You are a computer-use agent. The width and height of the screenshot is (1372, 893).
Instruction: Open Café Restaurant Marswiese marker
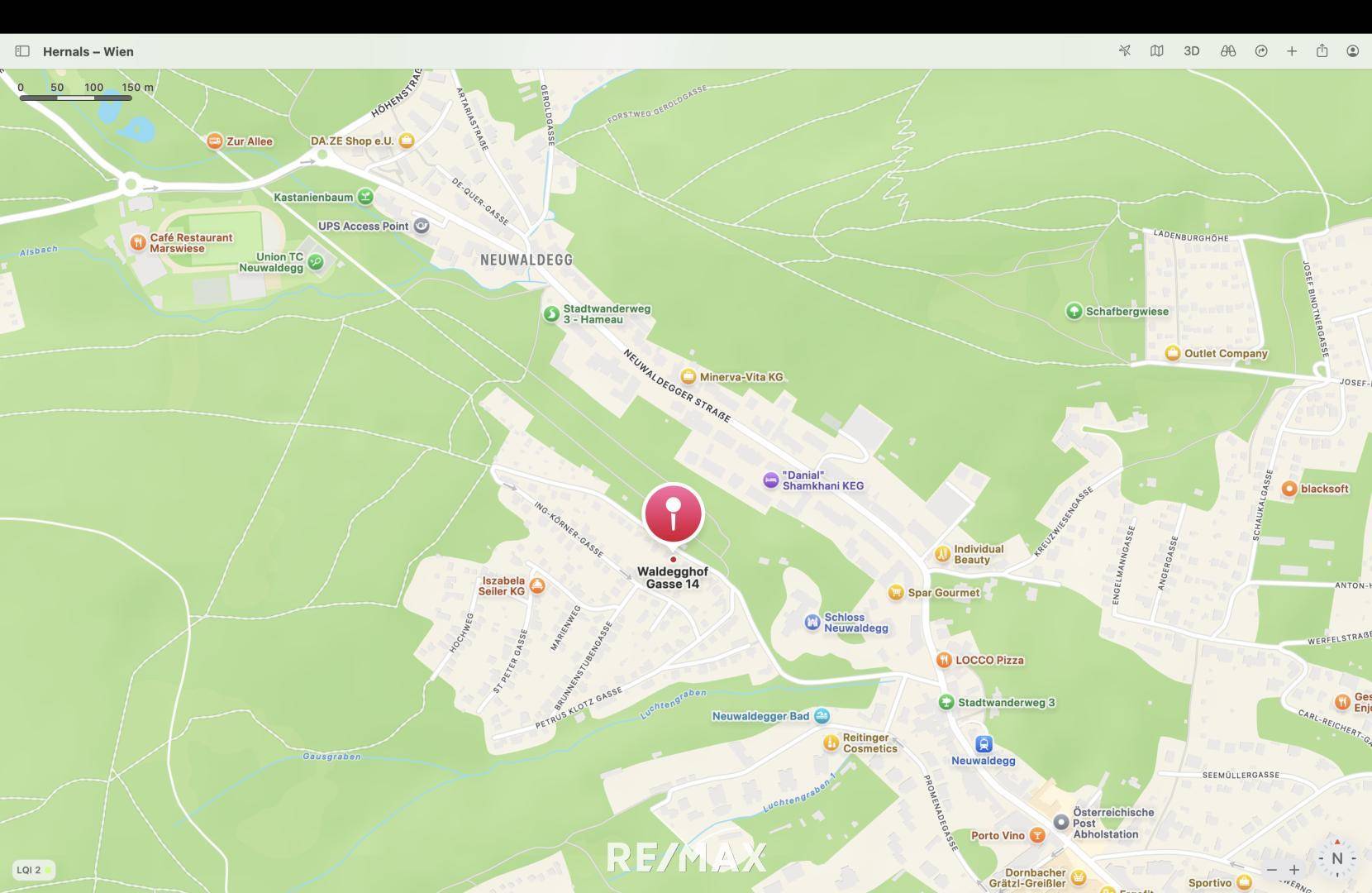[138, 242]
